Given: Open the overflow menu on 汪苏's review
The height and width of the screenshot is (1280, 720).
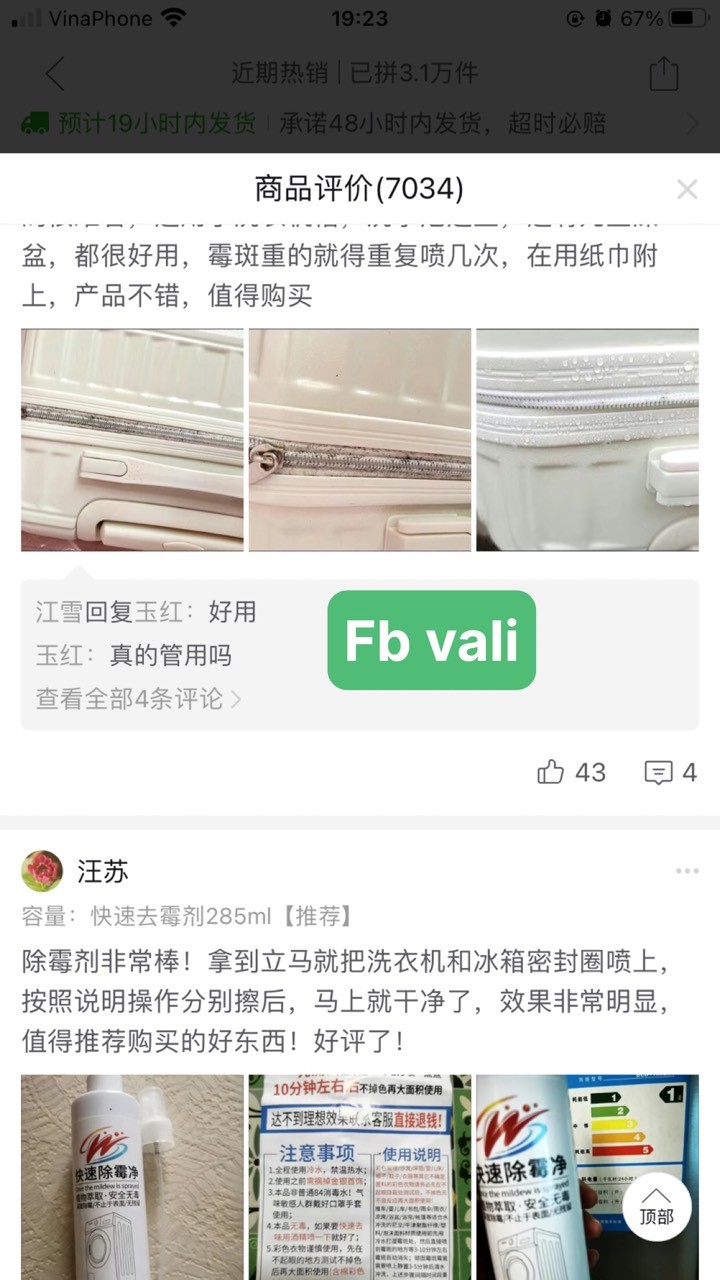Looking at the screenshot, I should pyautogui.click(x=687, y=871).
